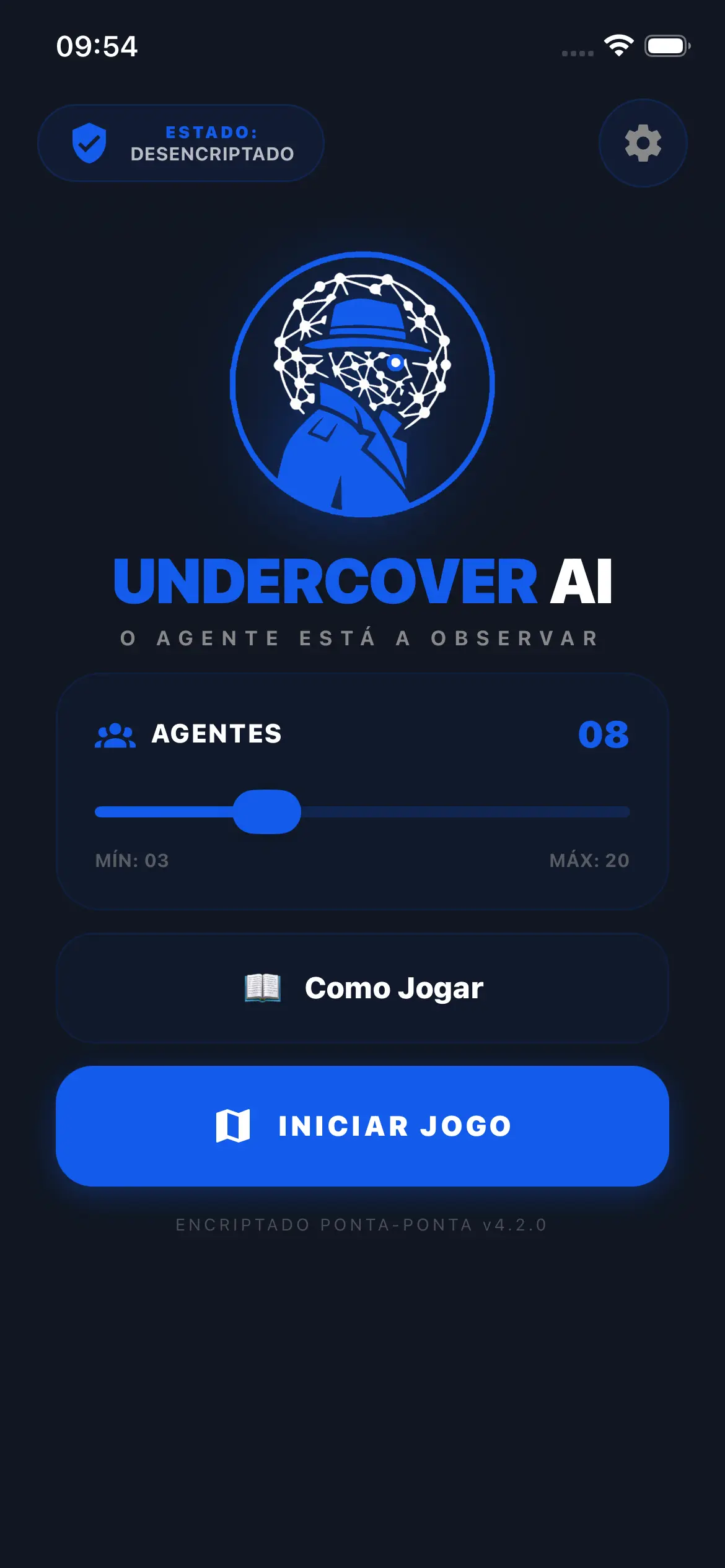The image size is (725, 1568).
Task: Open the Como Jogar guide
Action: click(362, 988)
